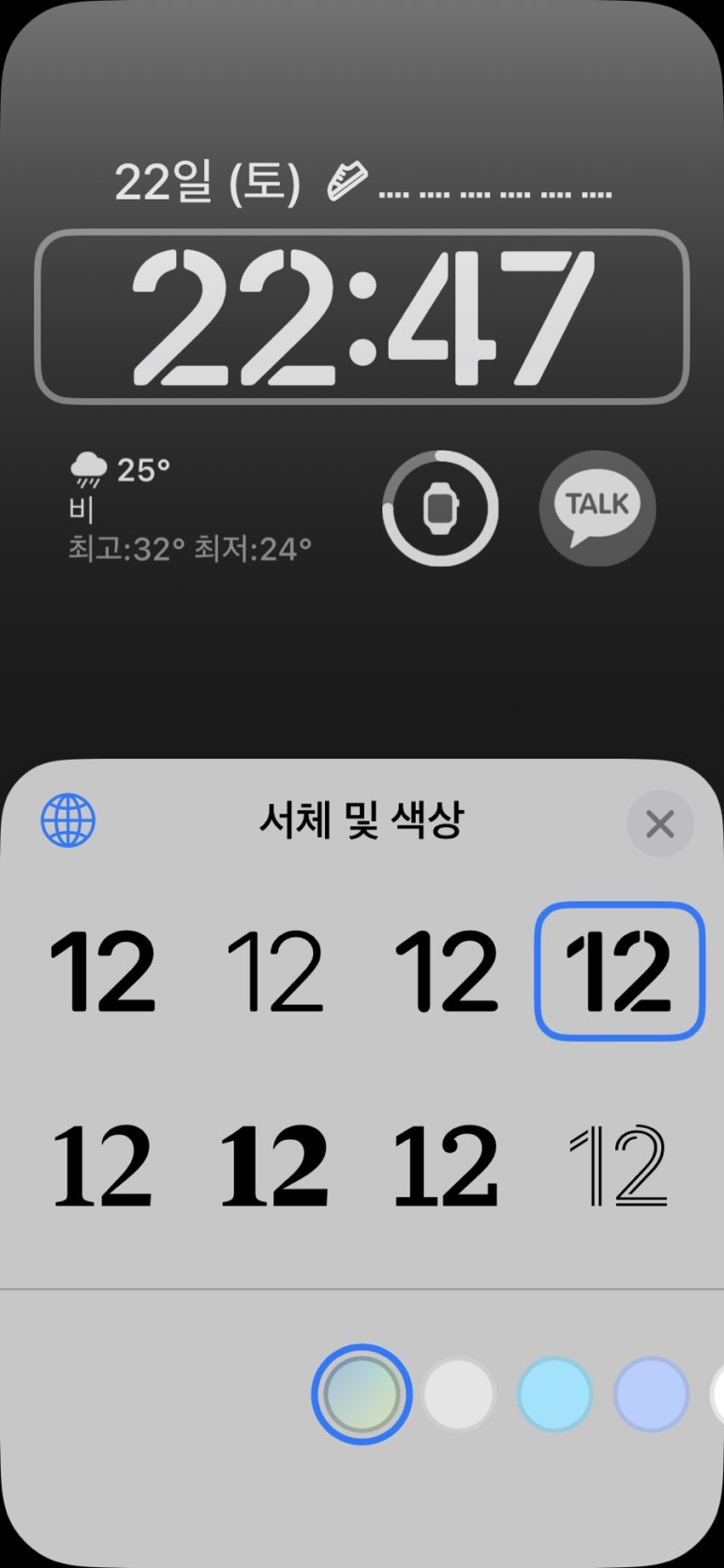
Task: Tap the Apple Watch battery widget
Action: pos(440,509)
